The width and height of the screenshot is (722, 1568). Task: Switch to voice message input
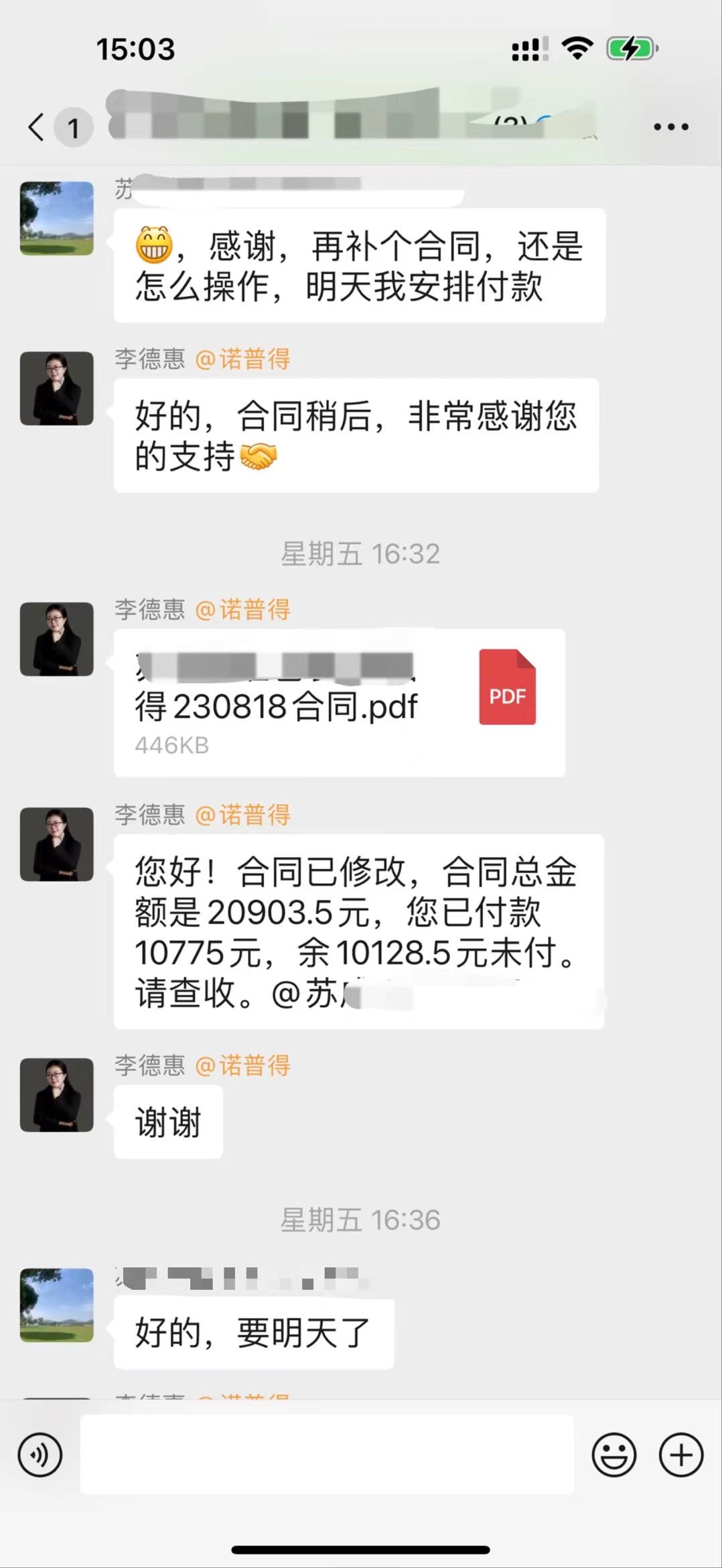[x=40, y=1455]
